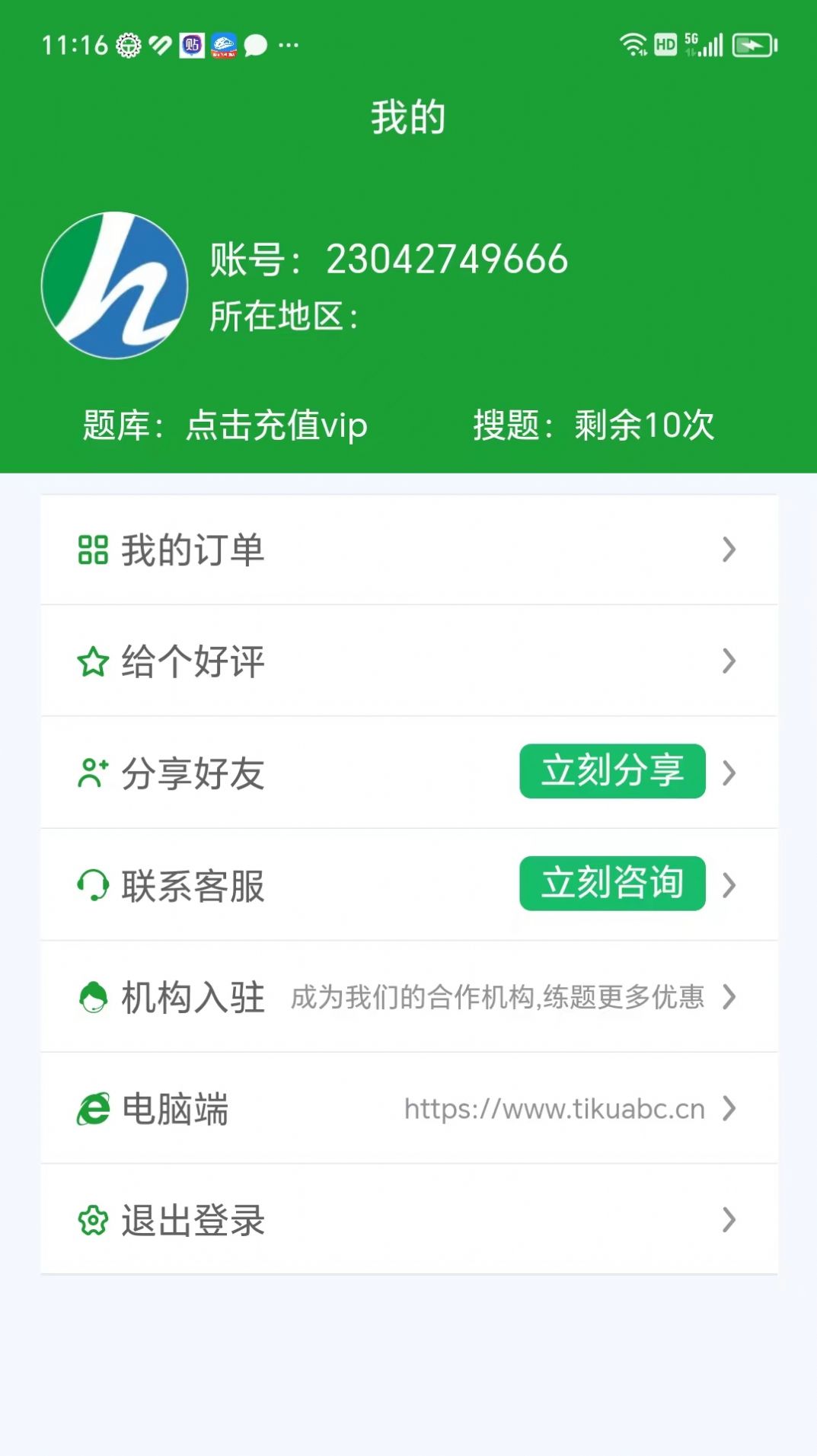Expand the 机构入驻 row via its arrow
This screenshot has width=817, height=1456.
click(x=730, y=996)
